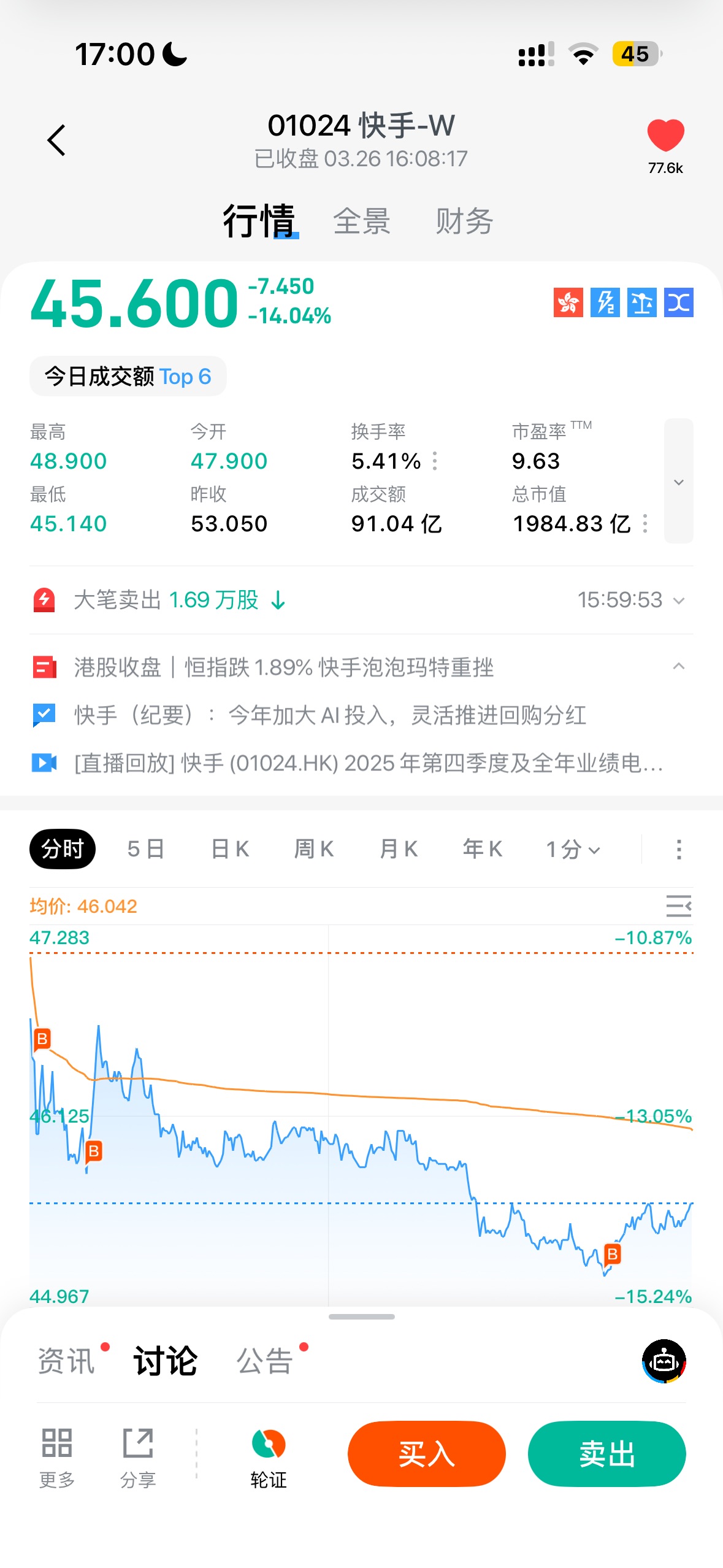Open the 1分 interval dropdown
This screenshot has width=723, height=1568.
pyautogui.click(x=573, y=850)
